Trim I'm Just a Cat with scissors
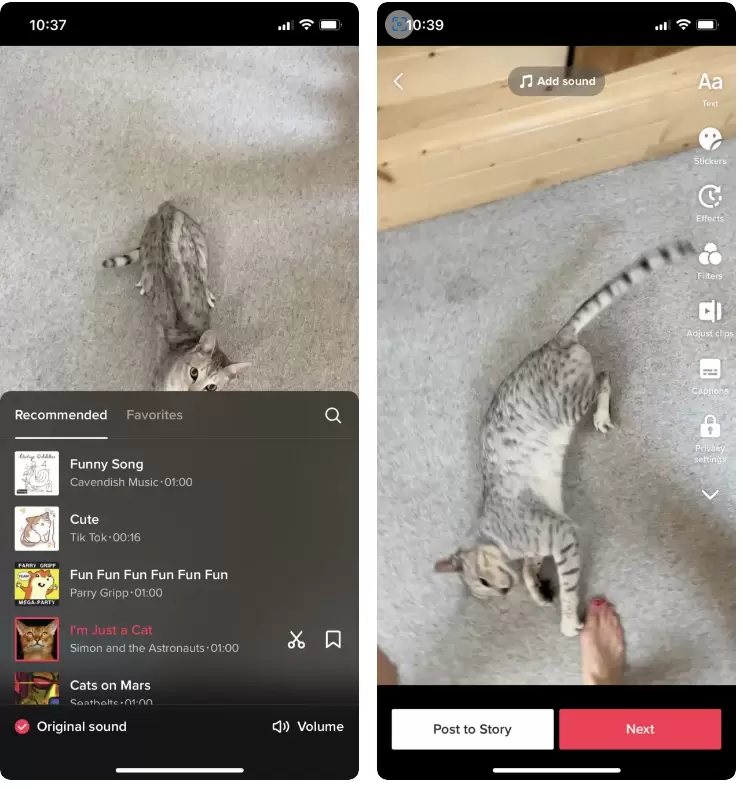The image size is (743, 789). [296, 639]
